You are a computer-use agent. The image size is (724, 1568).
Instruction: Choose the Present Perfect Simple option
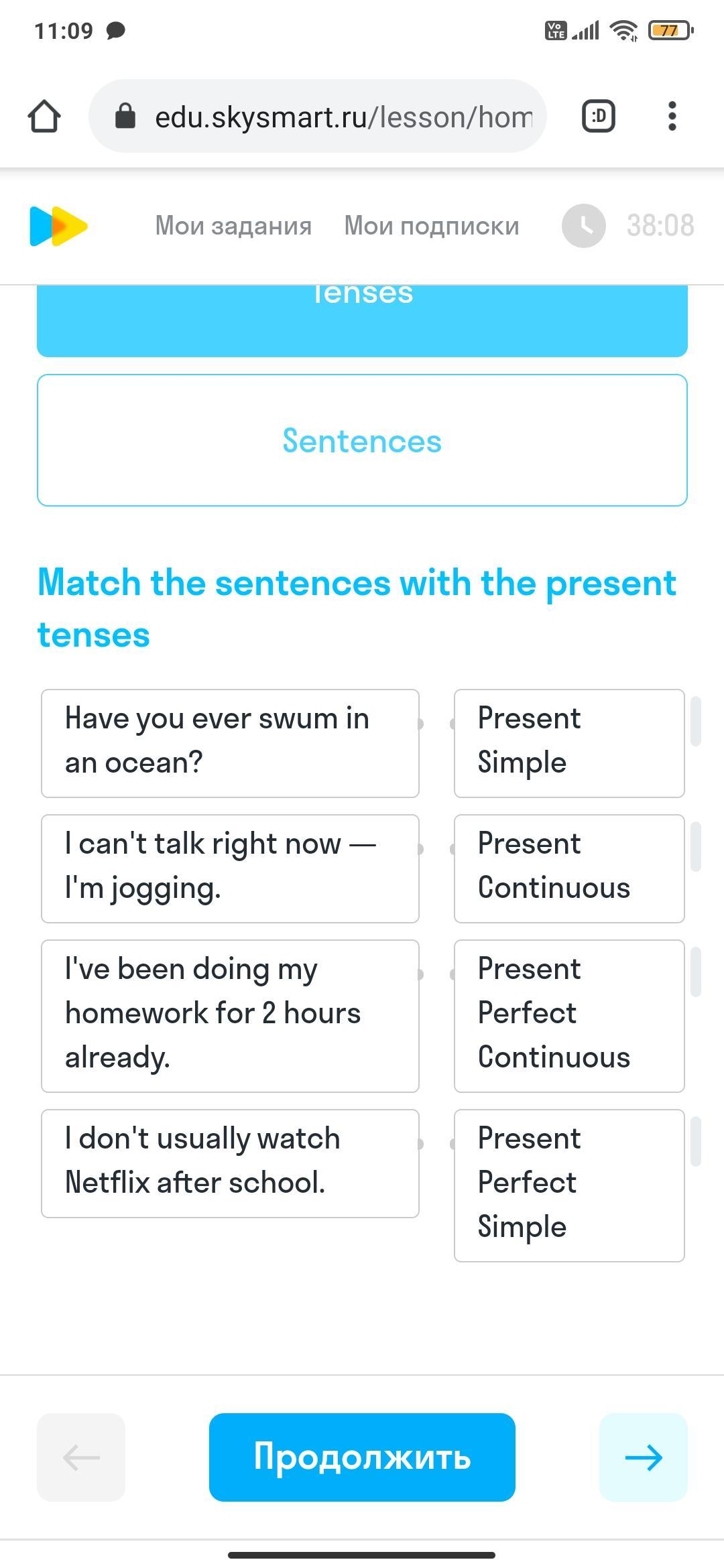click(x=569, y=1185)
